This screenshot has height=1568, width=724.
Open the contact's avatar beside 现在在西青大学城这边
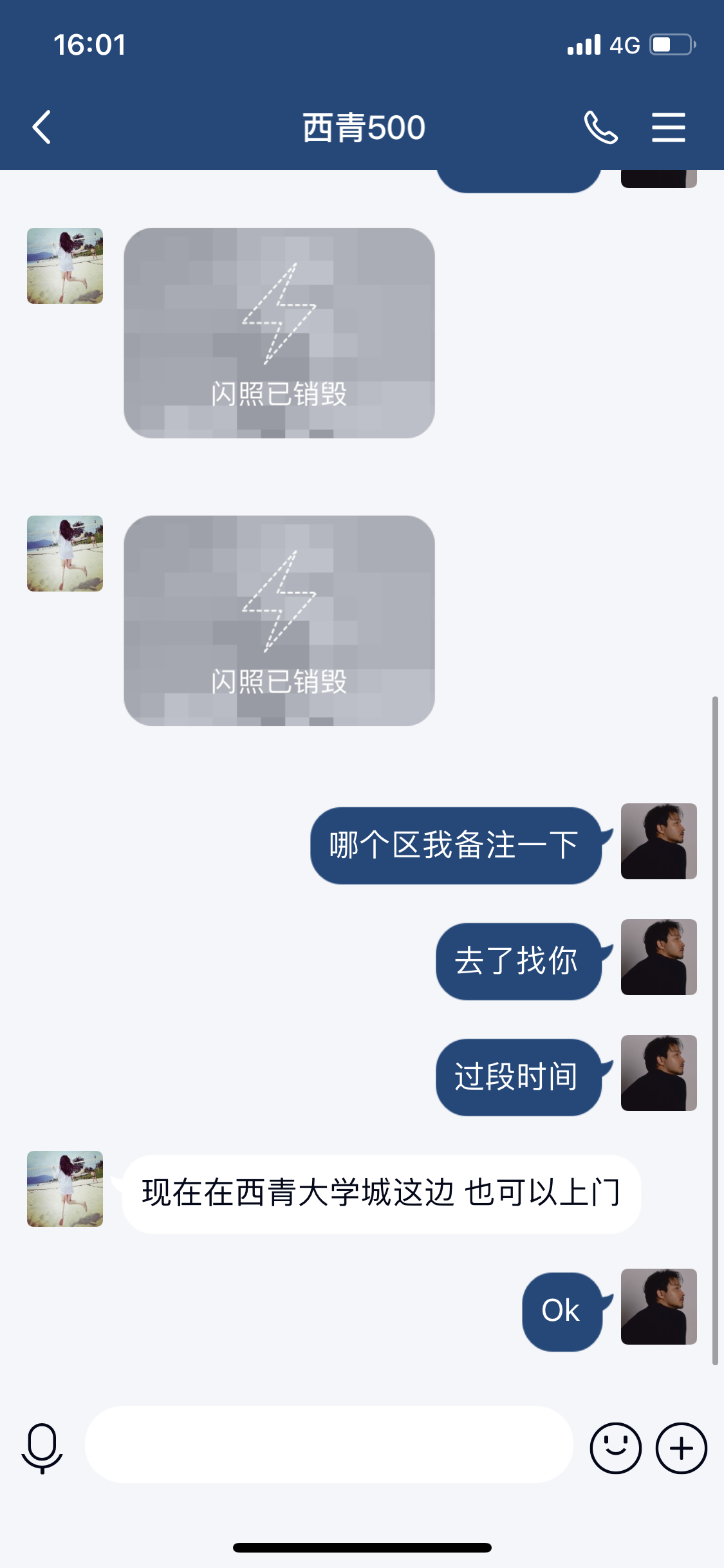coord(65,1188)
